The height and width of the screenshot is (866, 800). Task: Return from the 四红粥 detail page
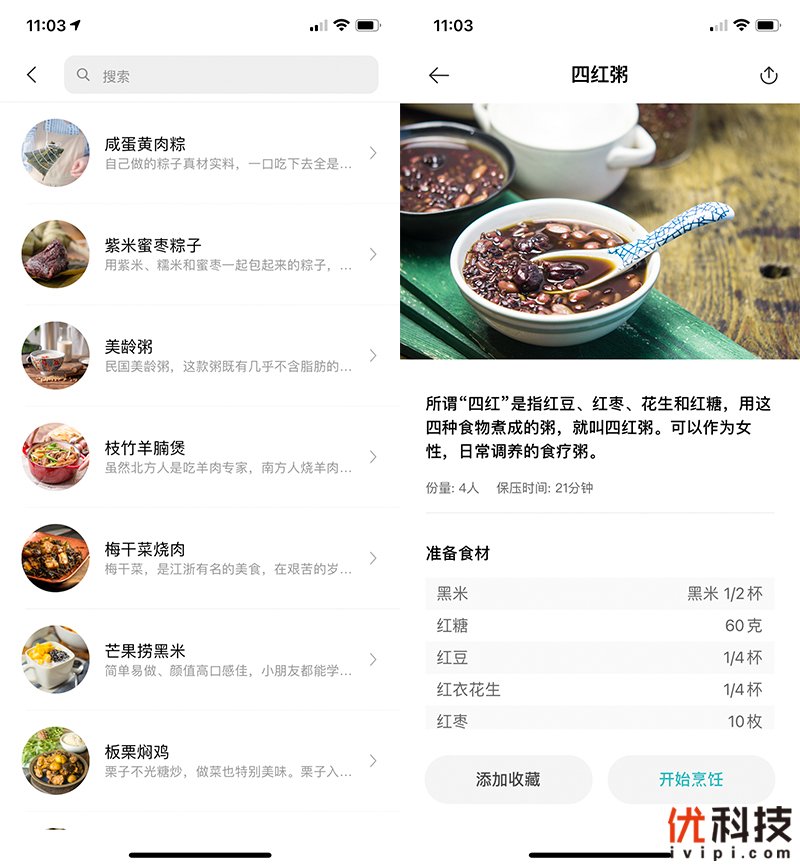click(x=439, y=75)
